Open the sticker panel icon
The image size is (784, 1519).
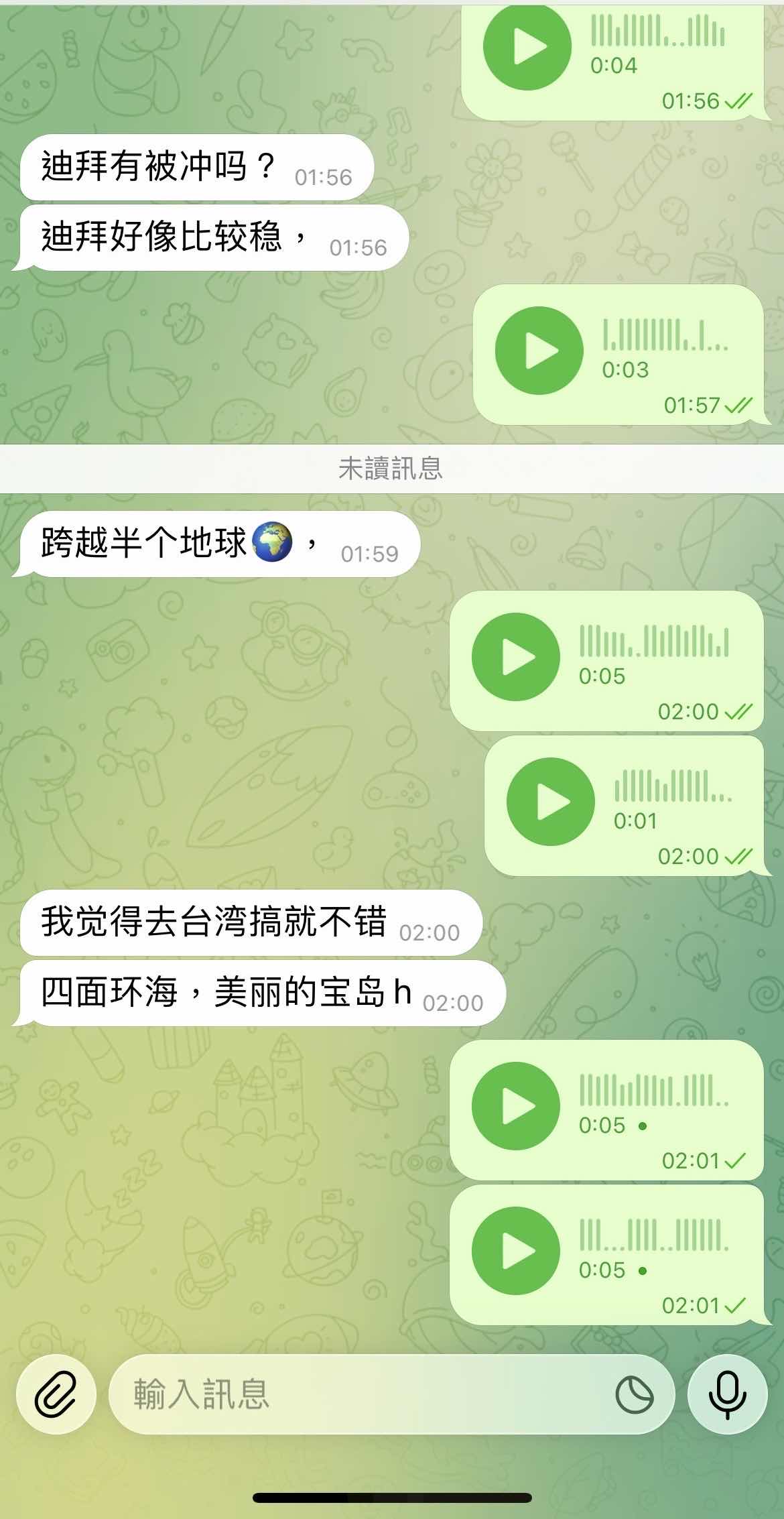[x=634, y=1395]
